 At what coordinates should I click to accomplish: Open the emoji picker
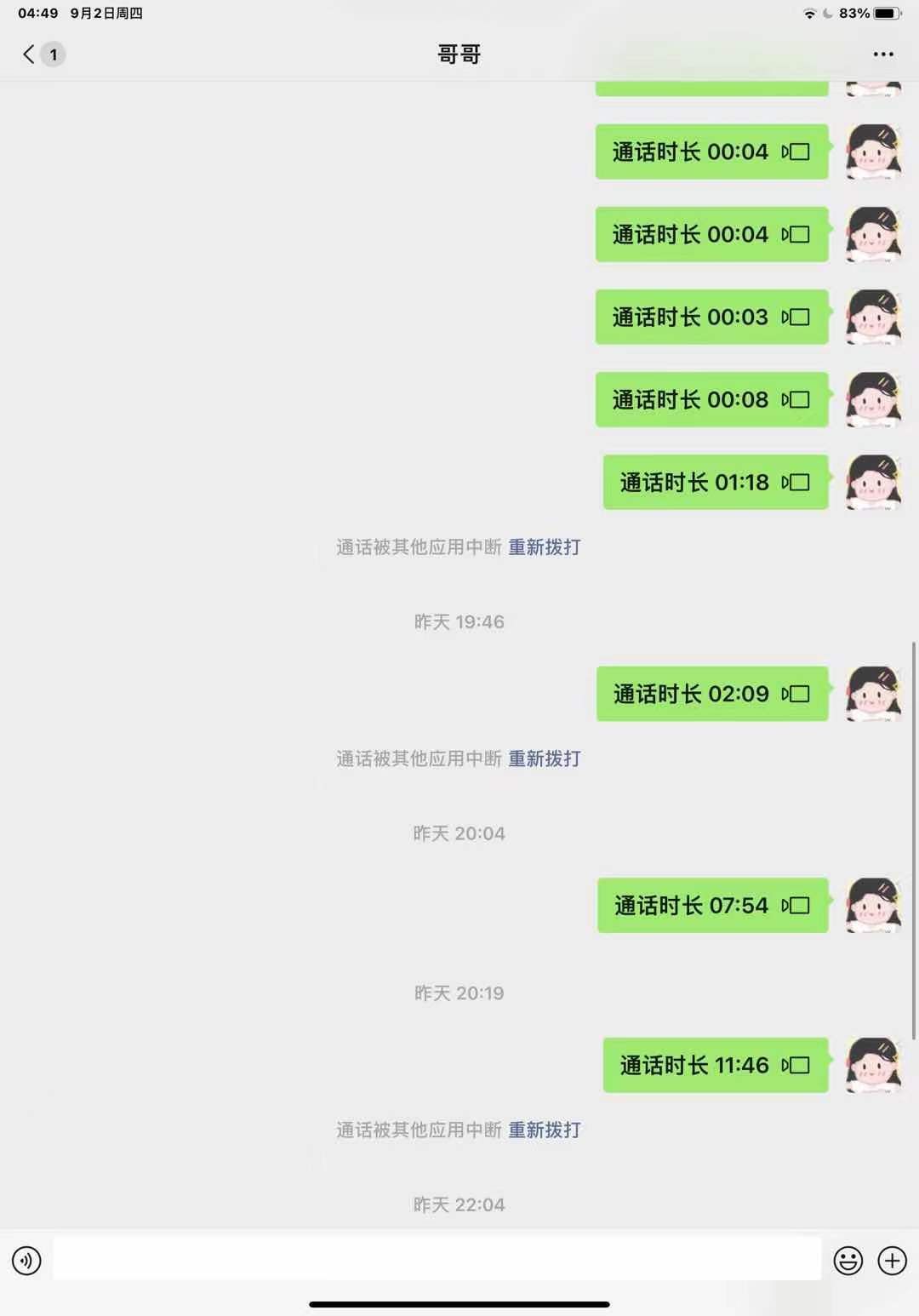848,1260
